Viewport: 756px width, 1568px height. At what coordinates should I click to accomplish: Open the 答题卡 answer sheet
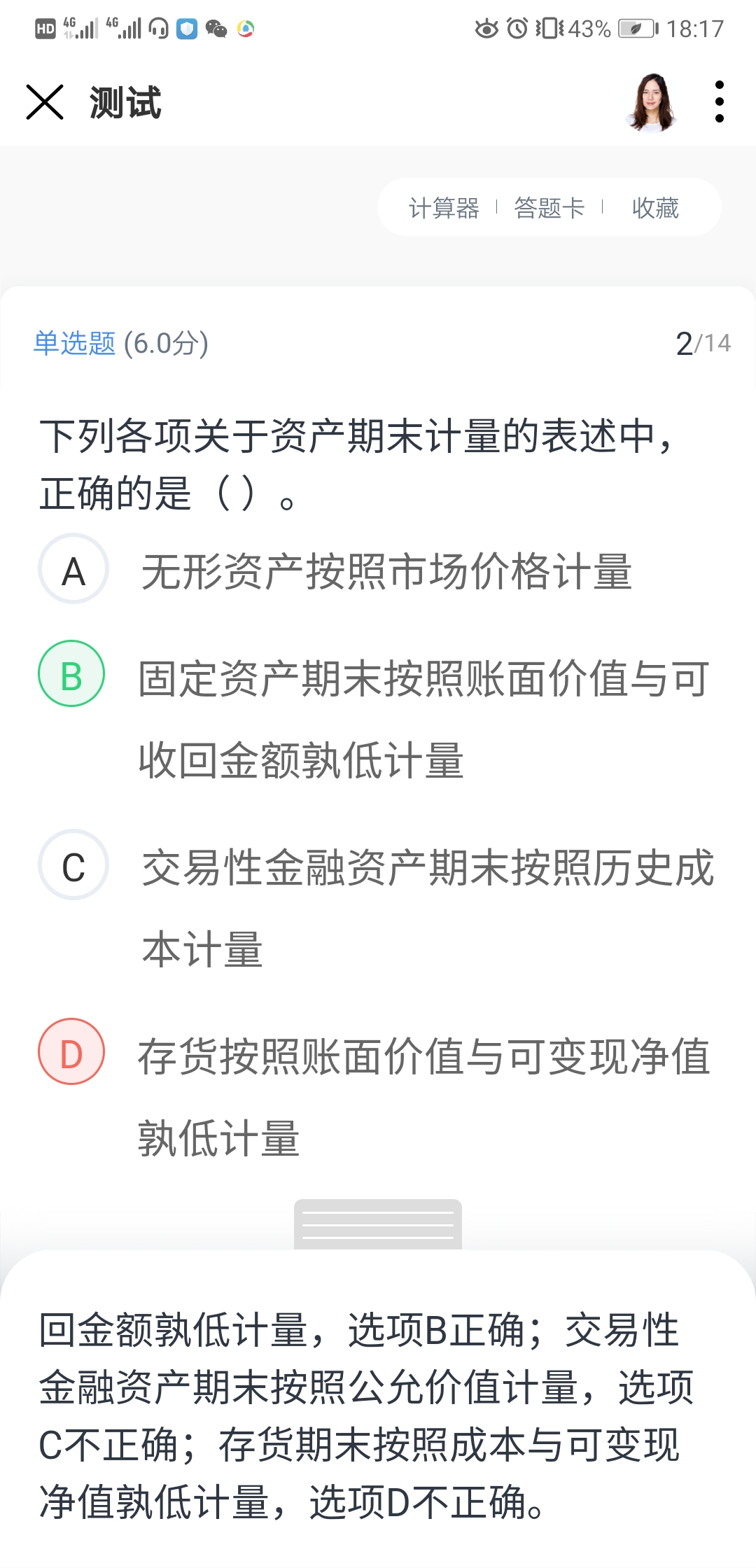click(549, 208)
